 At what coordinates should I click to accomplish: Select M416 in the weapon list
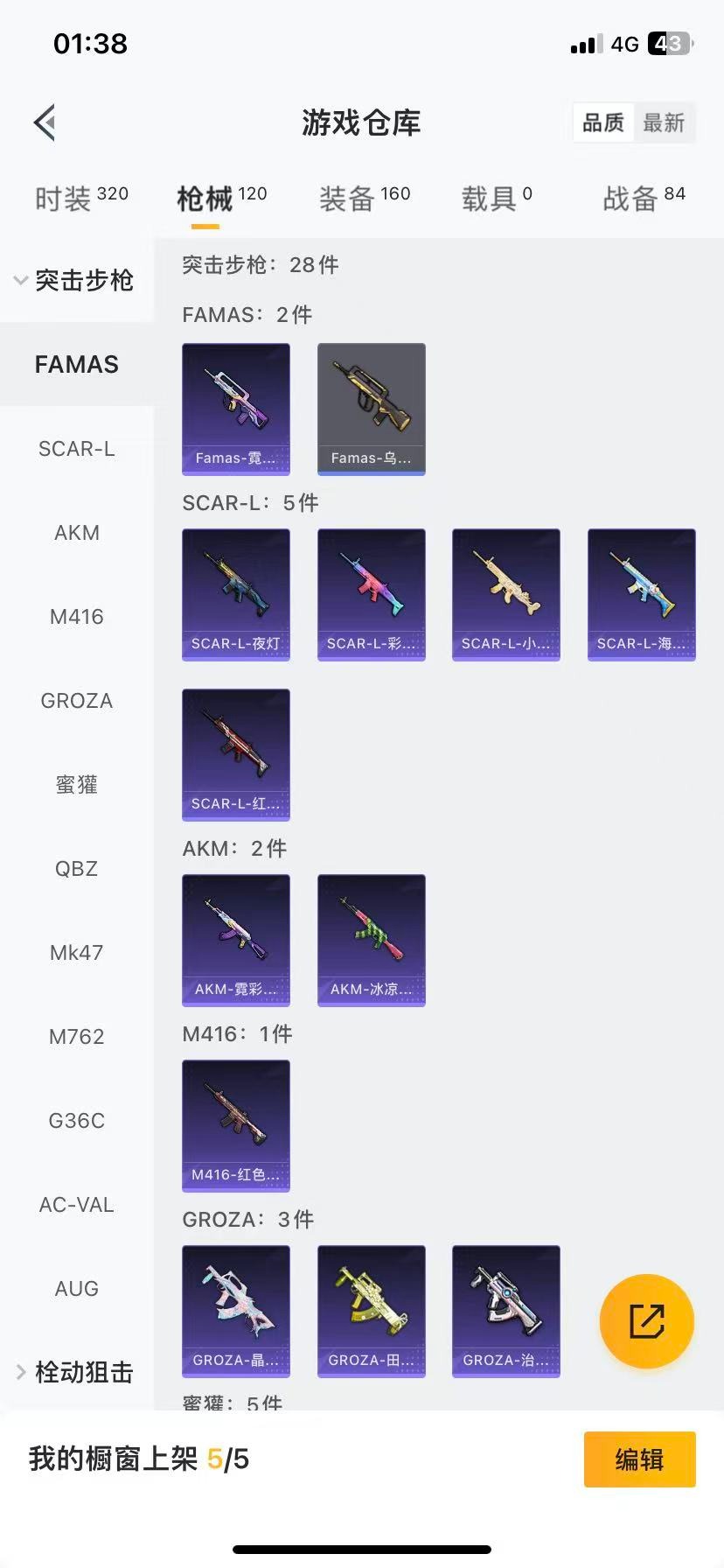(x=77, y=617)
